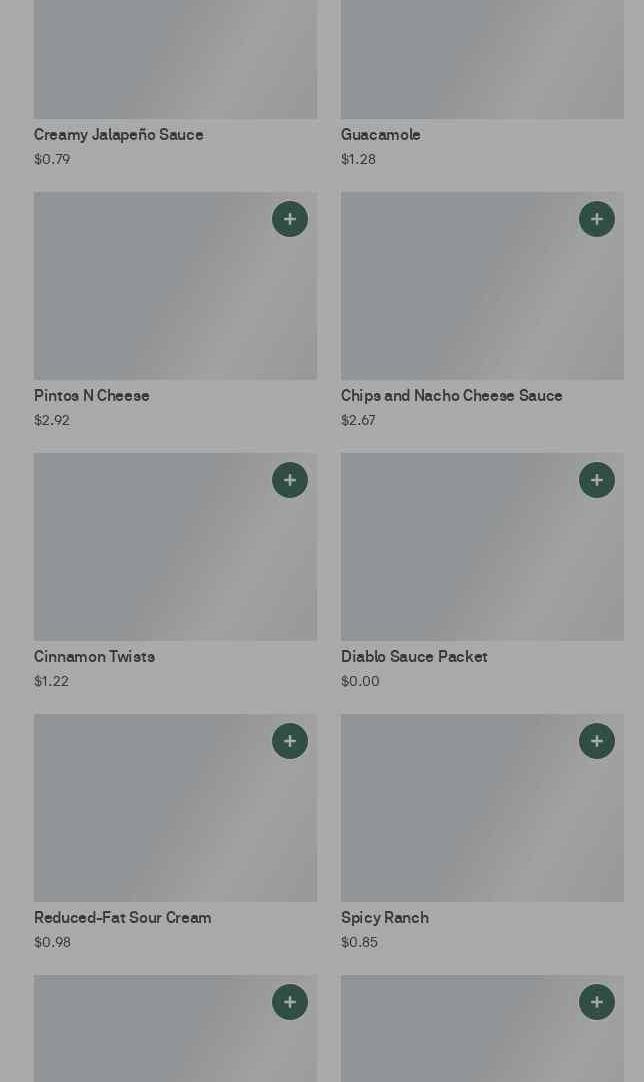Add Pintos N Cheese to order
The height and width of the screenshot is (1082, 644).
(290, 219)
